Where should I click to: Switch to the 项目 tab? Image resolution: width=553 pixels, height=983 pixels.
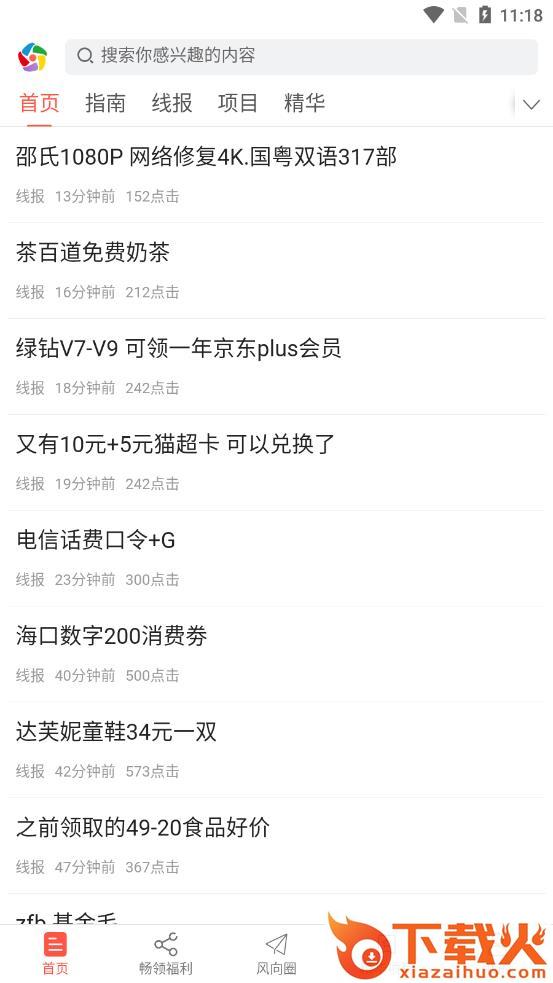[x=238, y=103]
